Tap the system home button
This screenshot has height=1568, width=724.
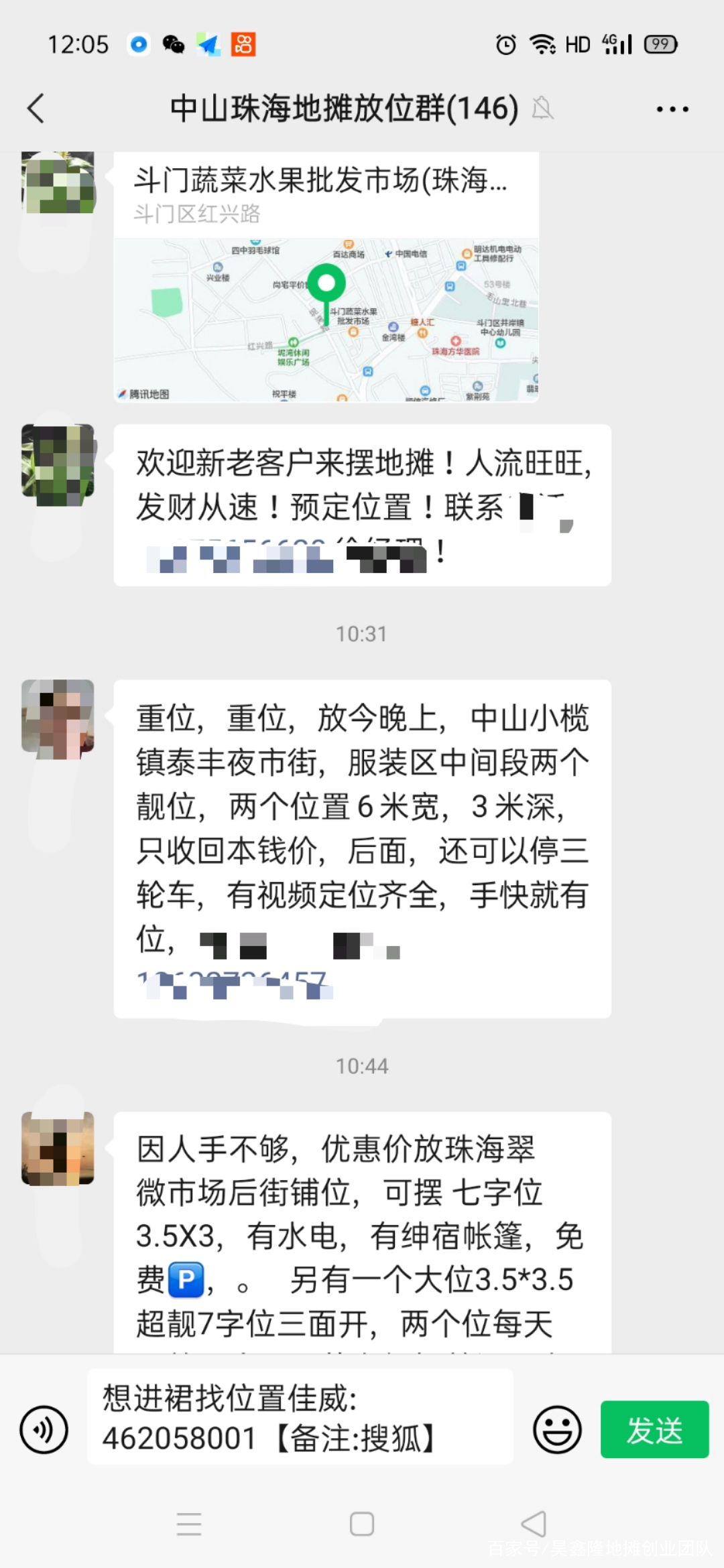361,1524
